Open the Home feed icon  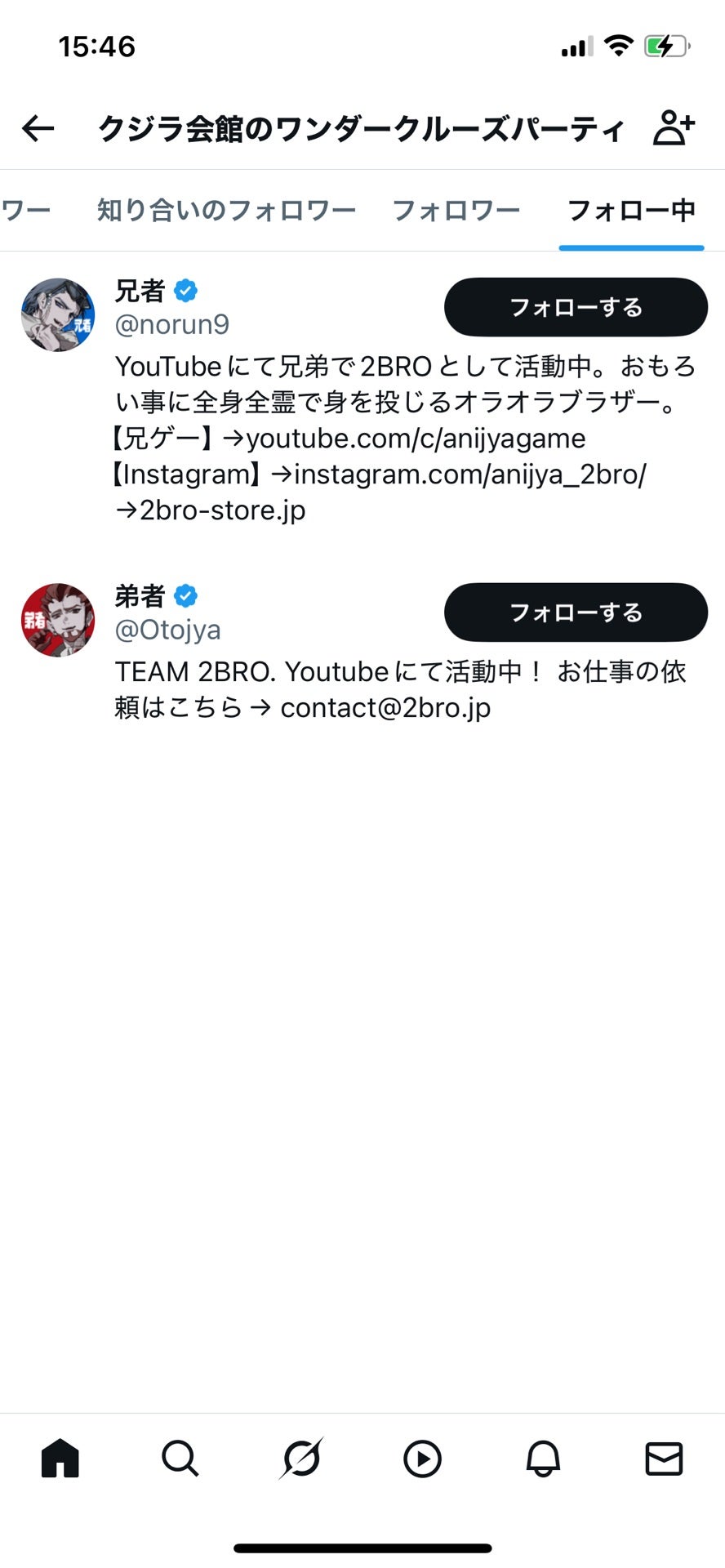58,1460
